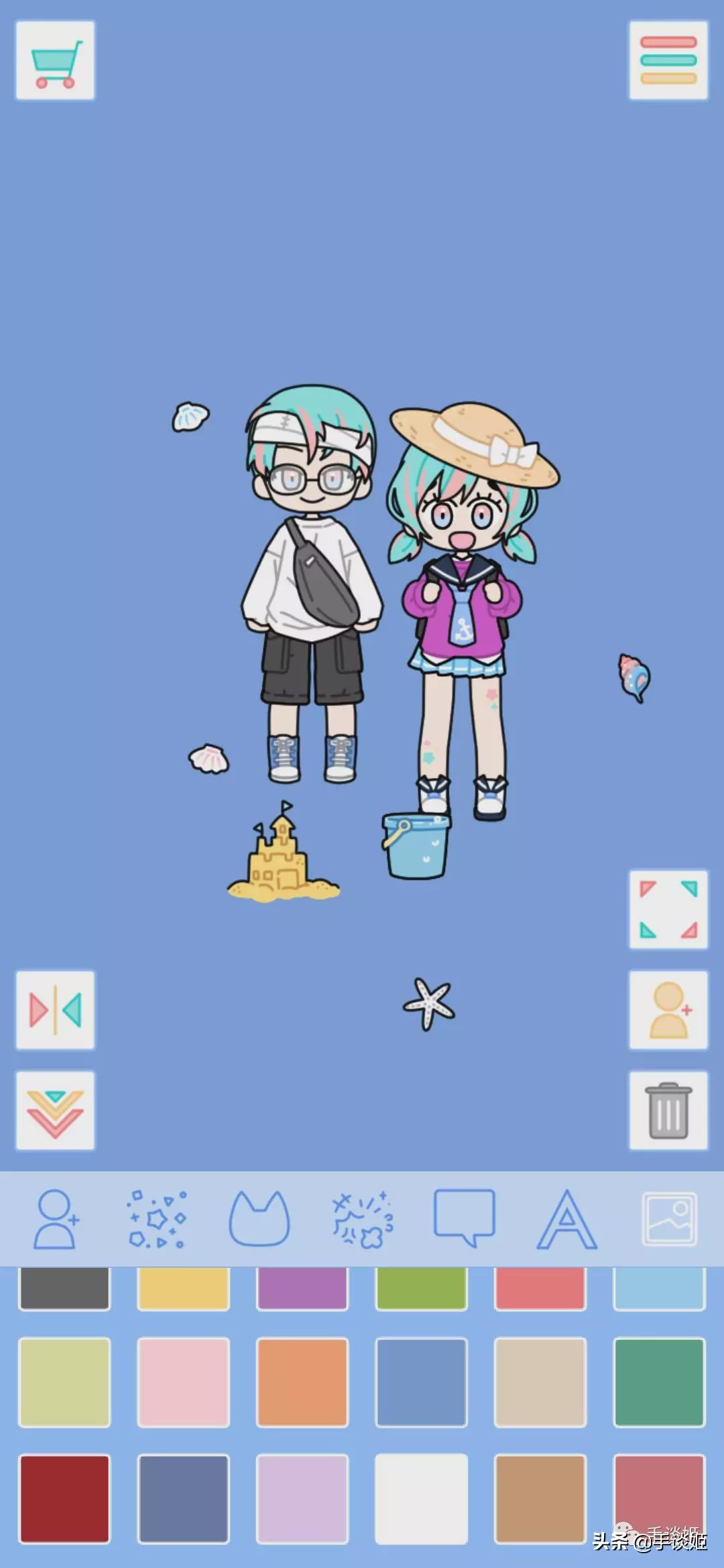
Task: Switch to the background image tab
Action: click(669, 1220)
